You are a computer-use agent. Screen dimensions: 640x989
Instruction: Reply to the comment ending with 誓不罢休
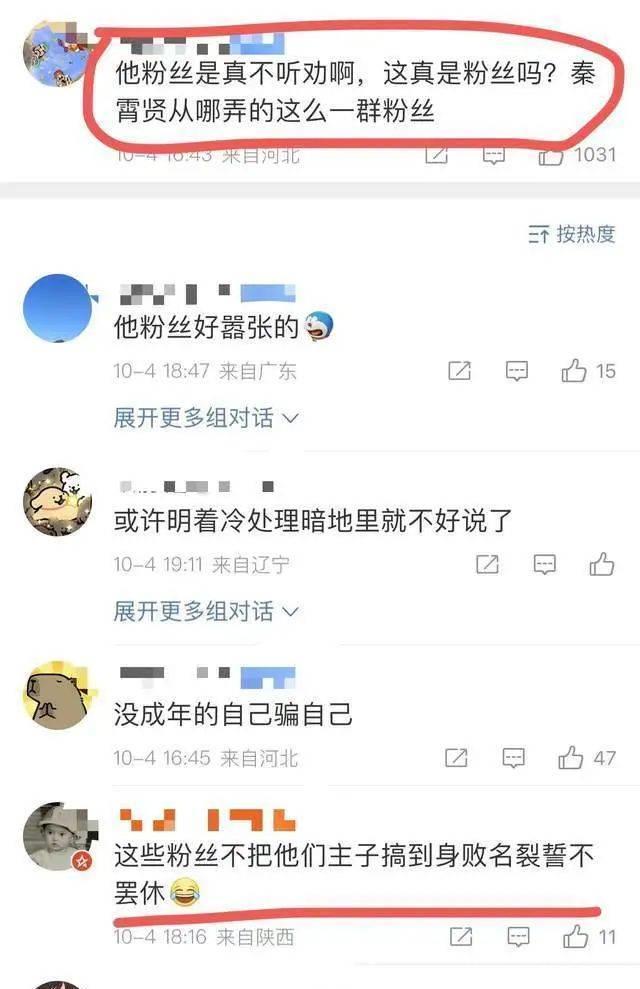pyautogui.click(x=518, y=937)
